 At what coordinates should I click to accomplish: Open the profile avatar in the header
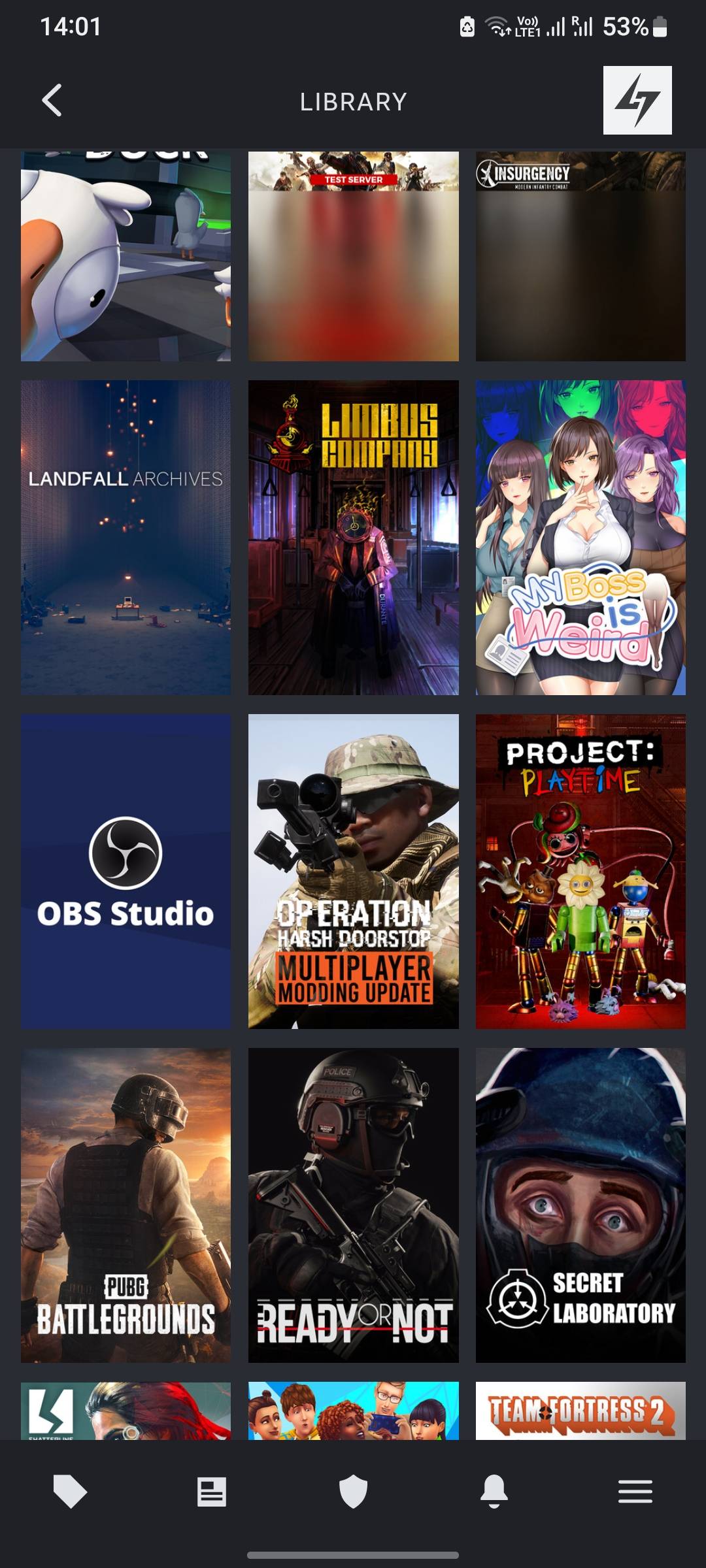pos(637,101)
